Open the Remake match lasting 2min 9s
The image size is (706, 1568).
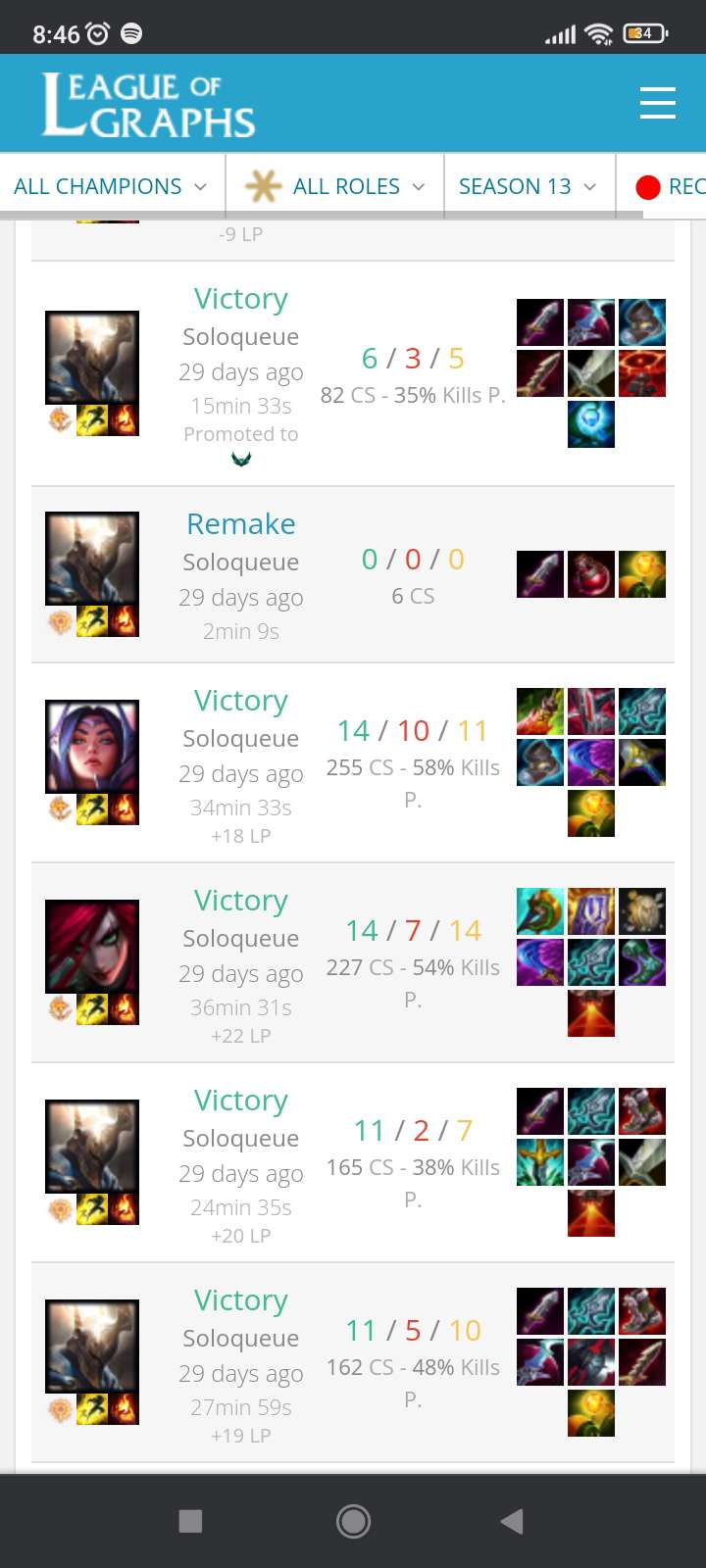(x=353, y=575)
